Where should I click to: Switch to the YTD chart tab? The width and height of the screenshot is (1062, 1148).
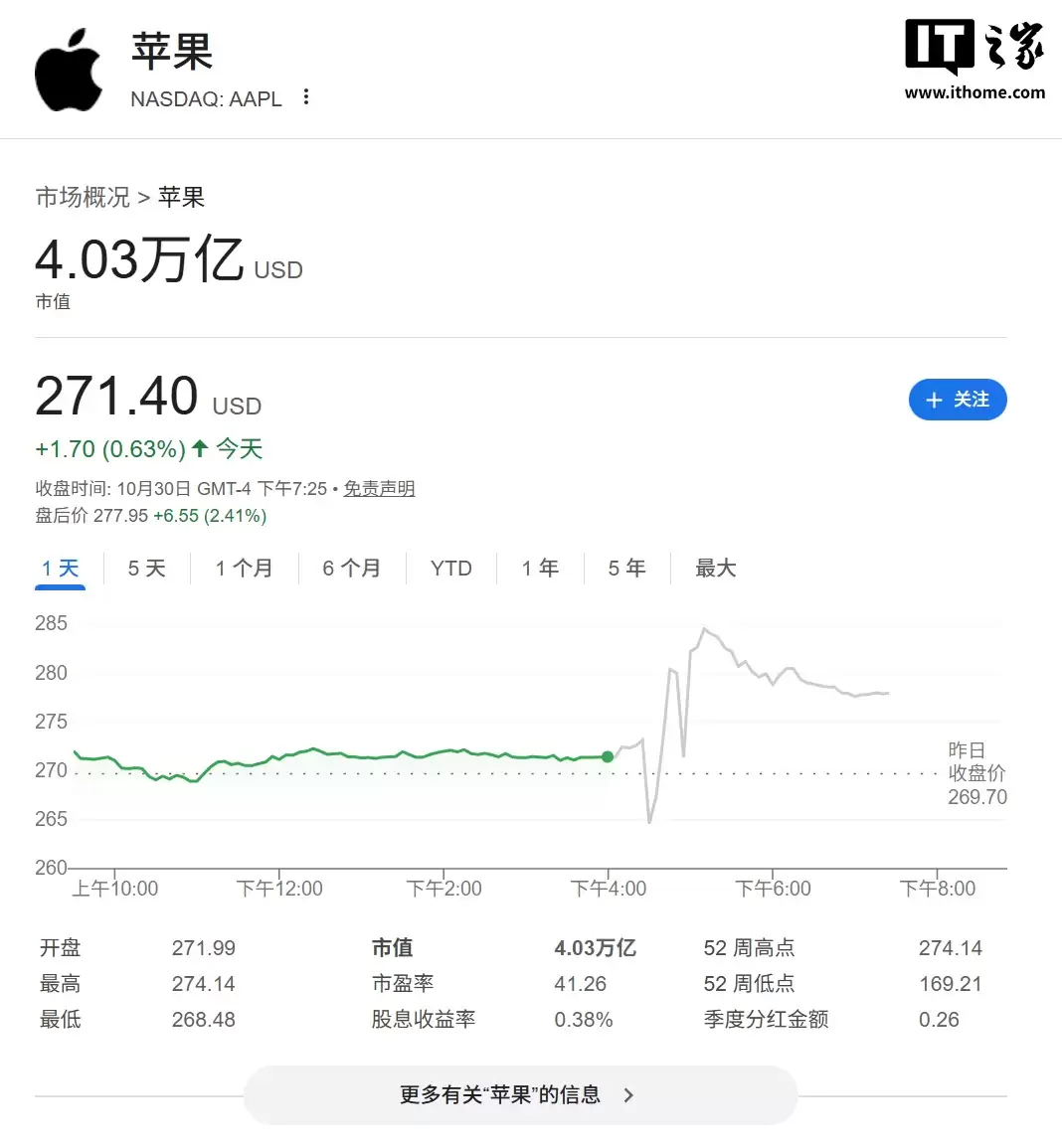pyautogui.click(x=450, y=568)
